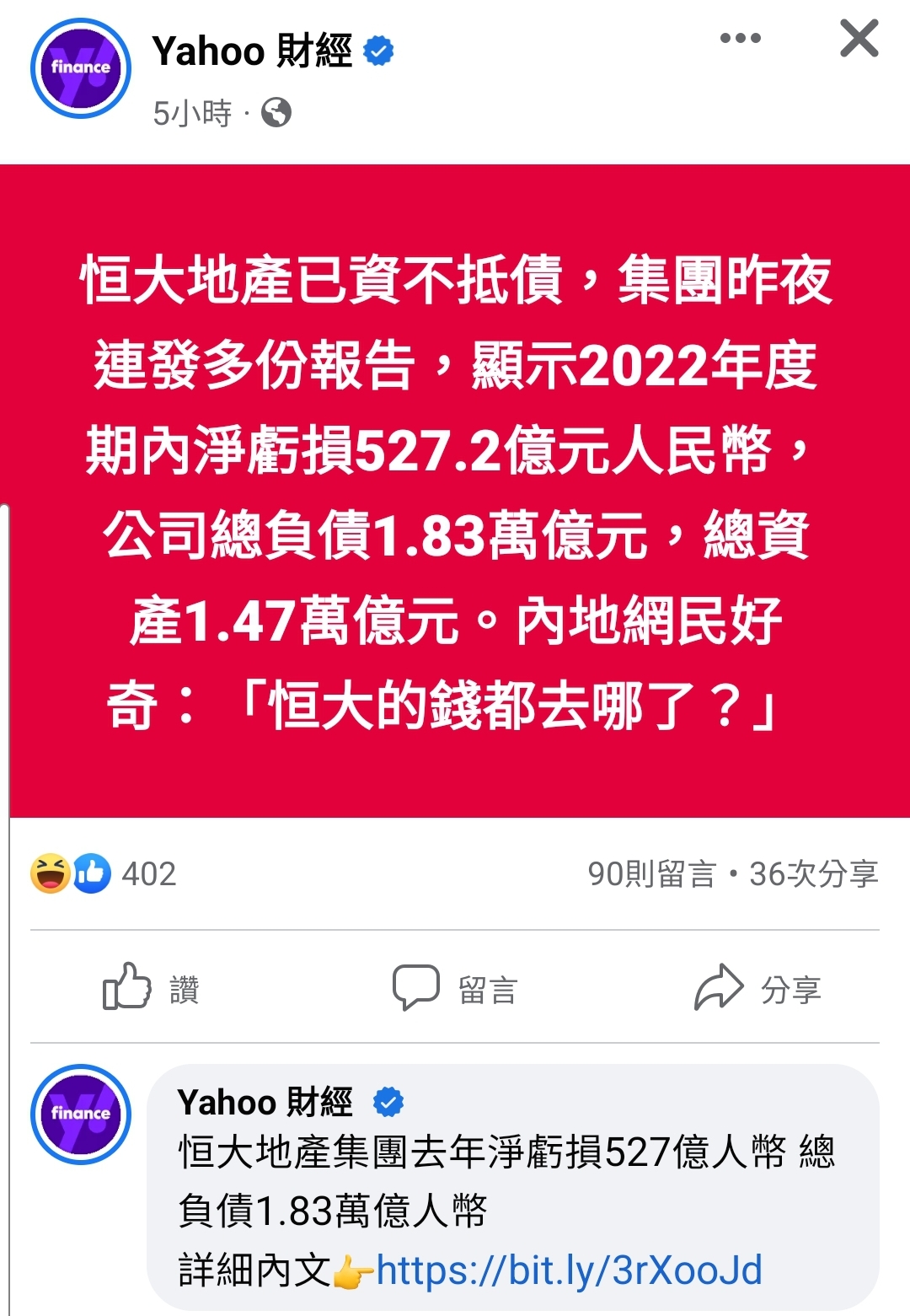View the 36次分享 shares
The width and height of the screenshot is (910, 1316).
click(x=814, y=874)
